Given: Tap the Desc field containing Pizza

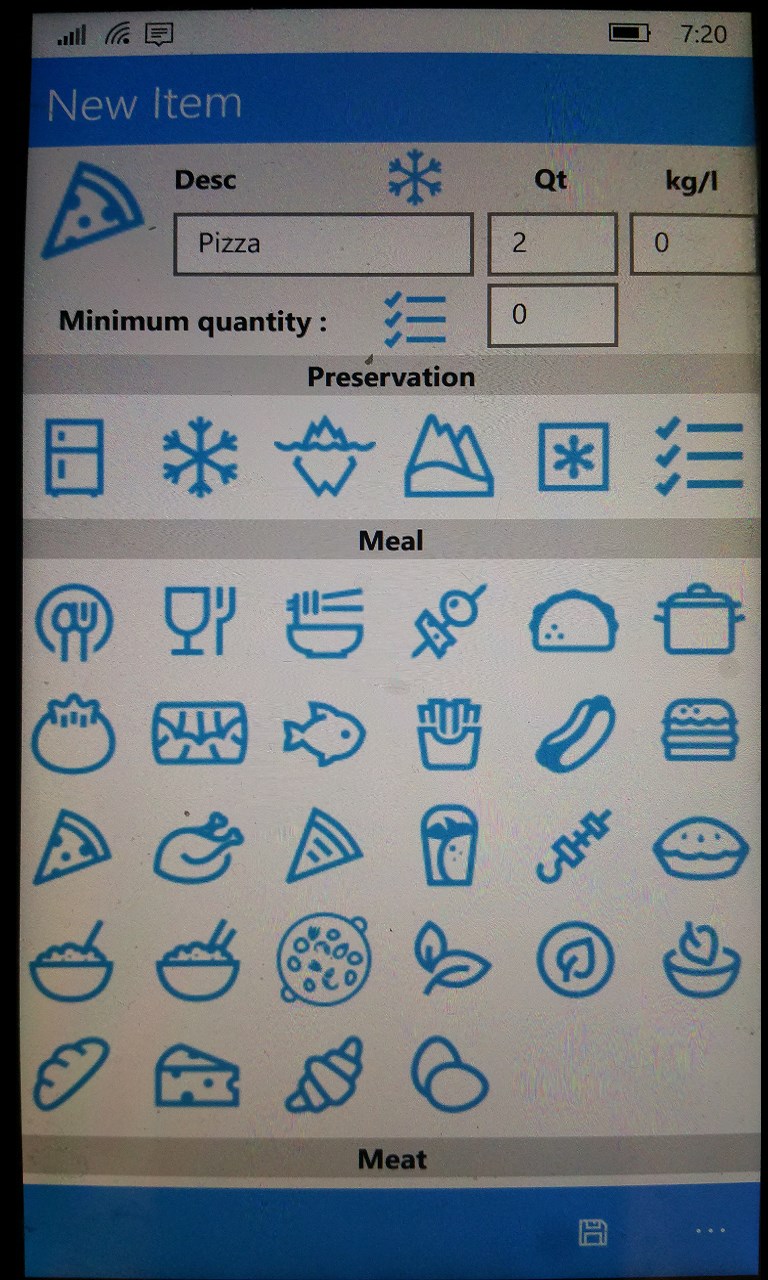Looking at the screenshot, I should pos(323,244).
